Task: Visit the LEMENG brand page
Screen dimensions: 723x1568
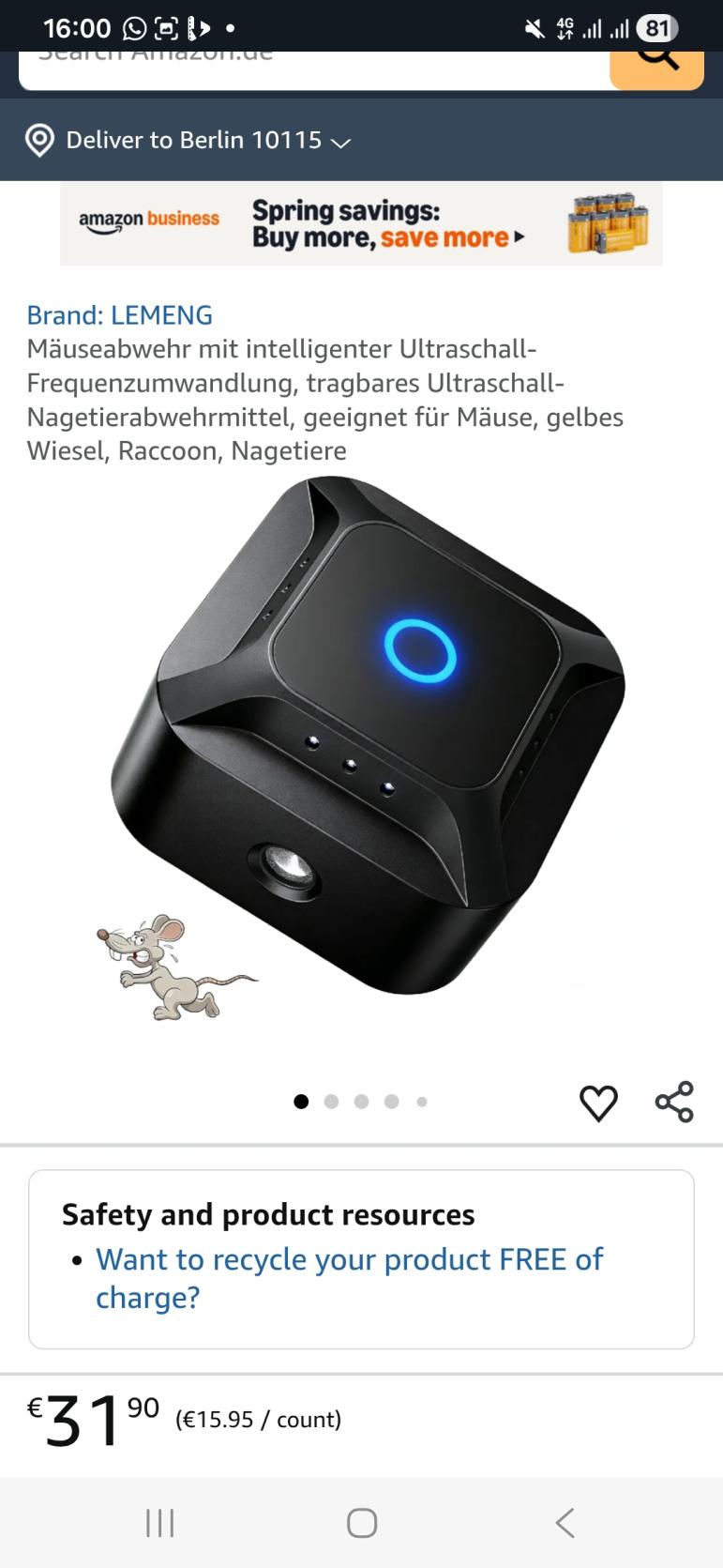Action: tap(119, 315)
